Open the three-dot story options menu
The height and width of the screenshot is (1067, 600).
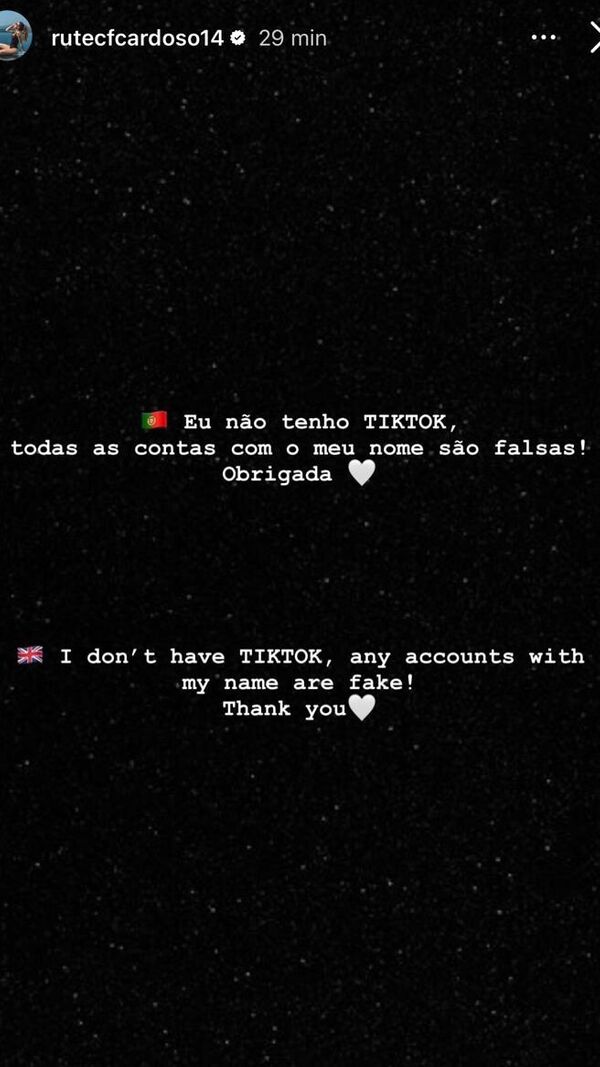coord(543,37)
